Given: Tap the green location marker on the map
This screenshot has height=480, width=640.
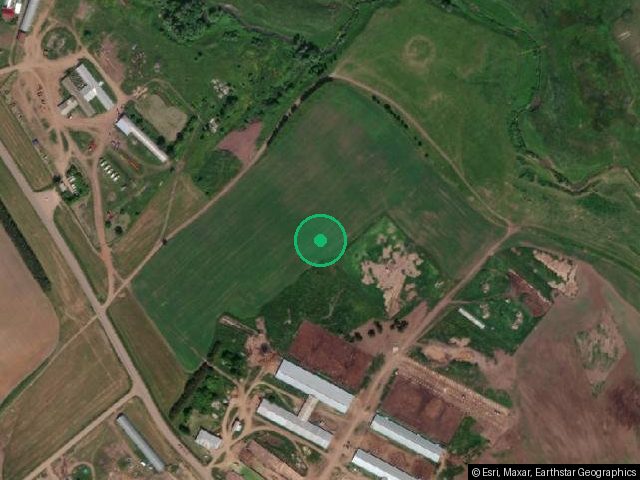Looking at the screenshot, I should click(320, 240).
